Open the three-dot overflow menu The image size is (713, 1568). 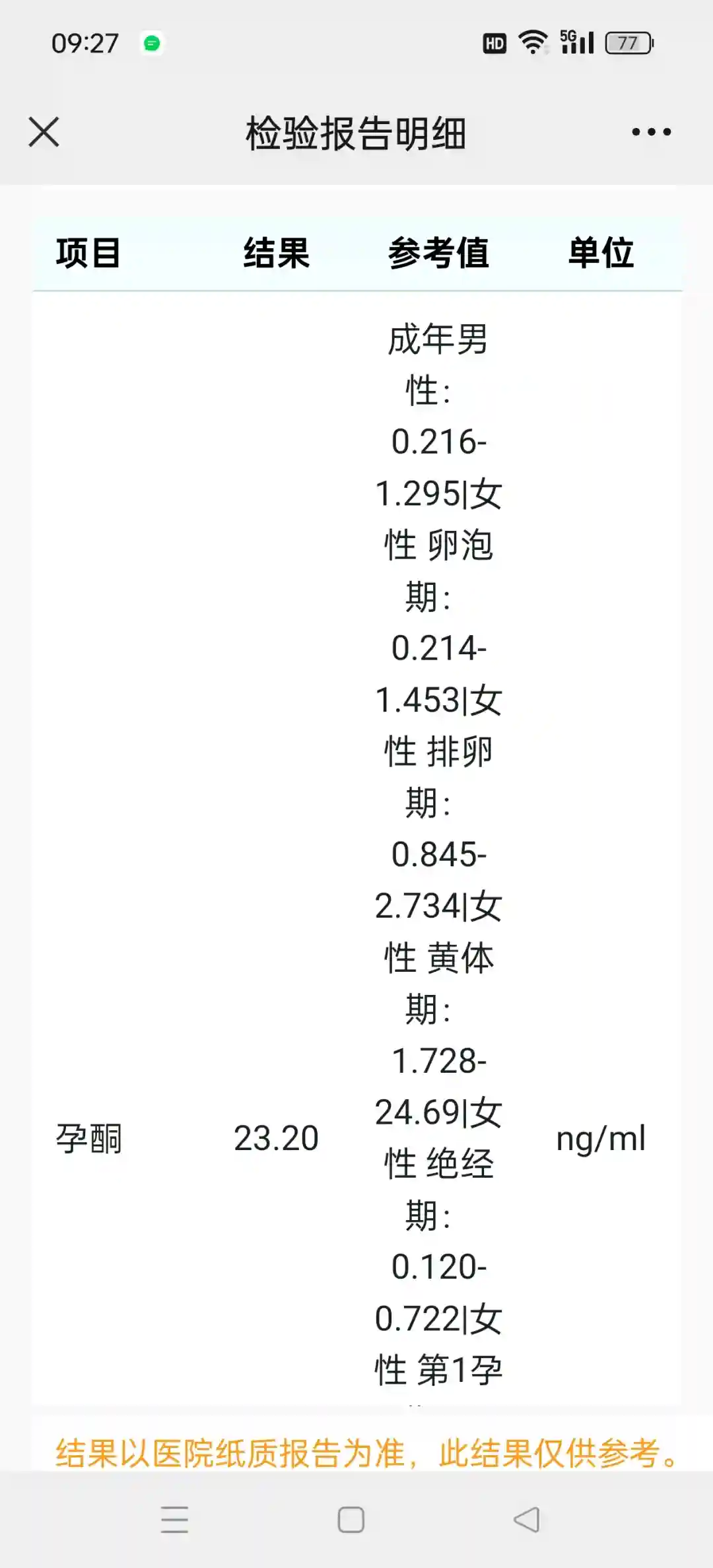(x=651, y=132)
